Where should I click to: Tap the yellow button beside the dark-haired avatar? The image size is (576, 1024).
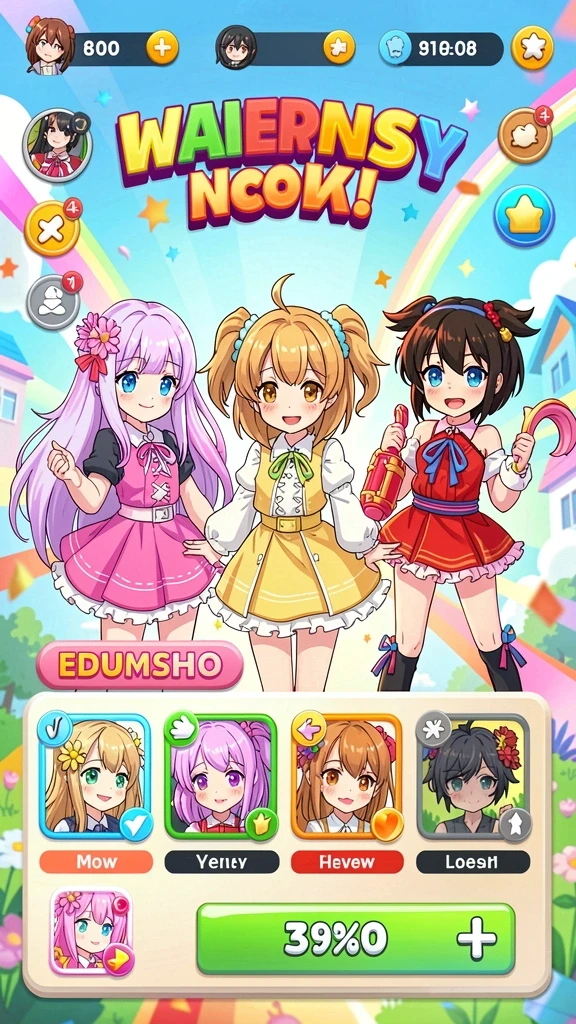[340, 48]
